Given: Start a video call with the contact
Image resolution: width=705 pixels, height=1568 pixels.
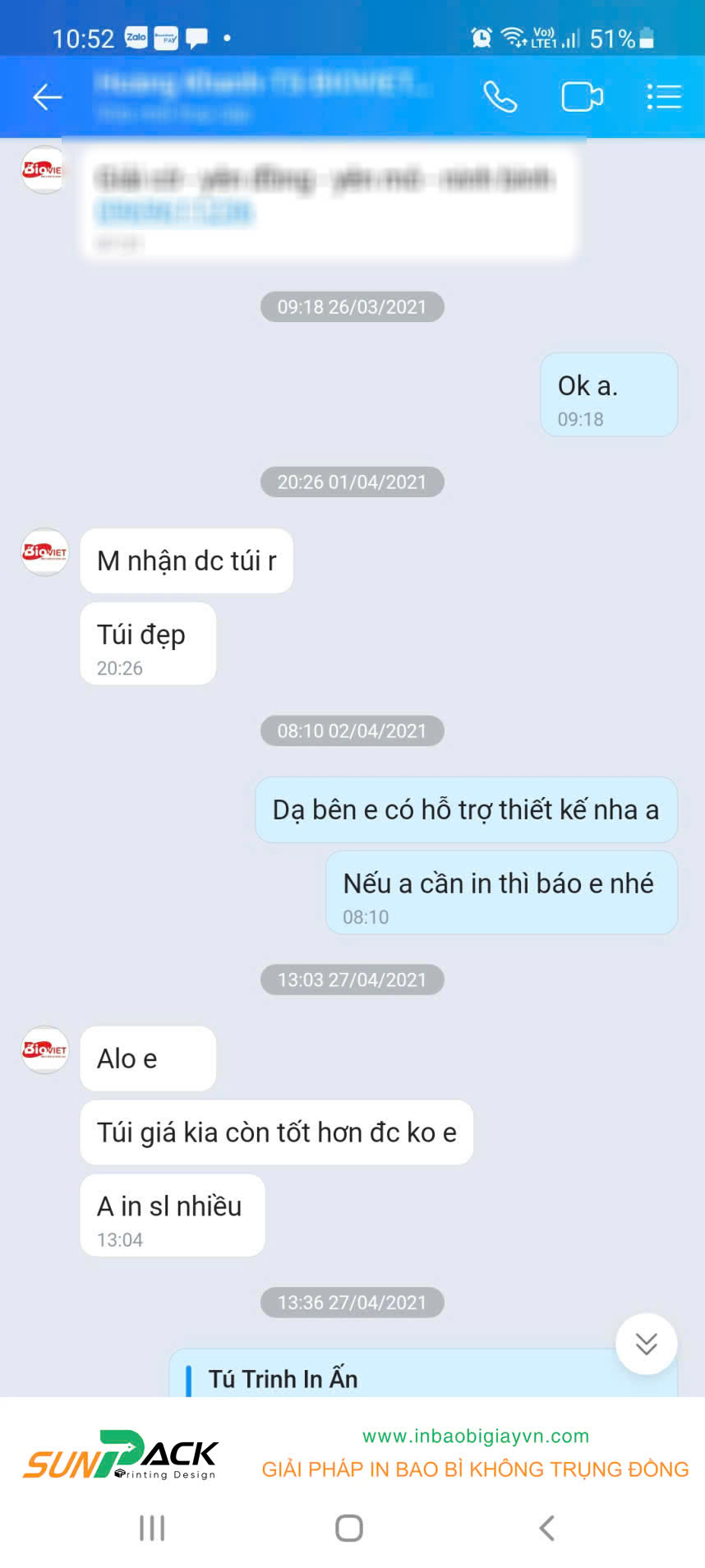Looking at the screenshot, I should (582, 96).
